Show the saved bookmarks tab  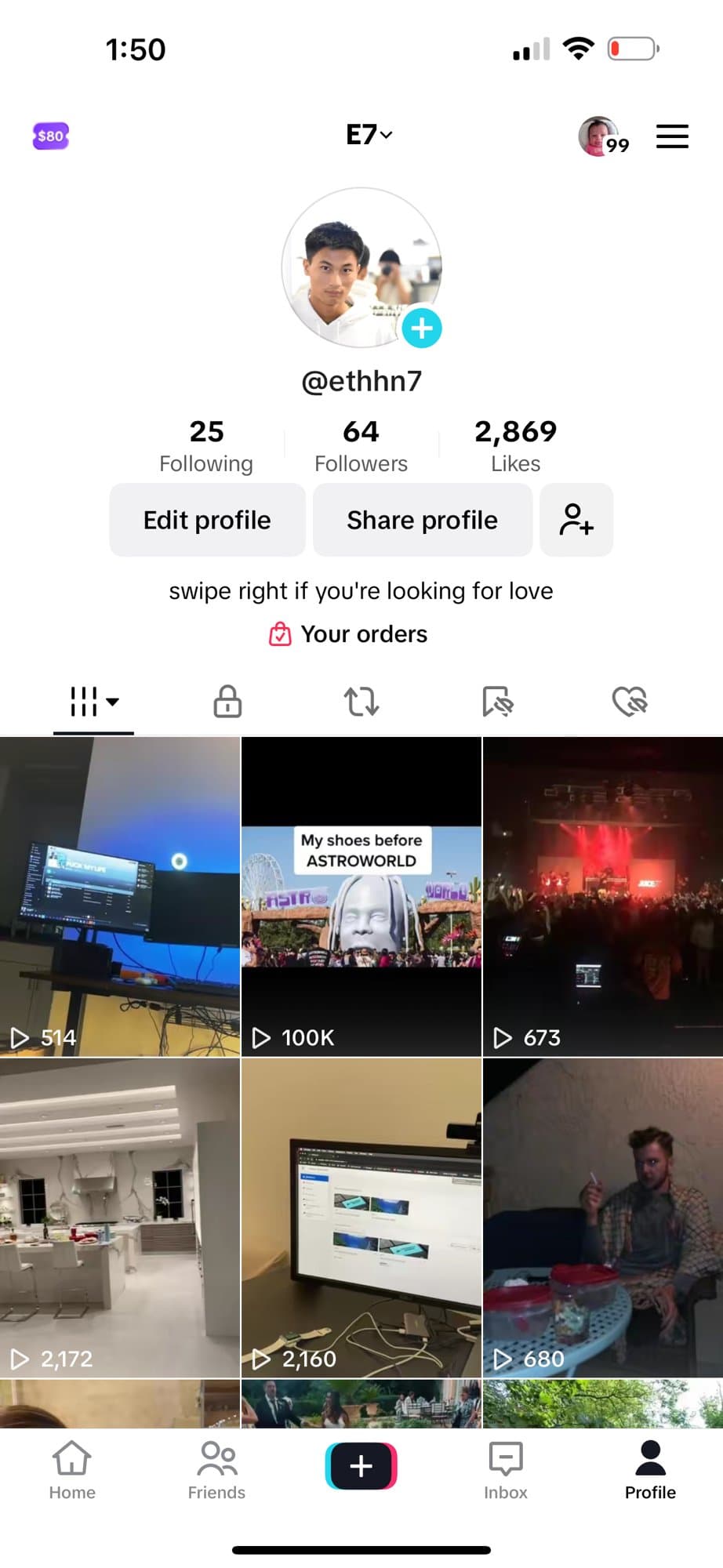pos(497,702)
